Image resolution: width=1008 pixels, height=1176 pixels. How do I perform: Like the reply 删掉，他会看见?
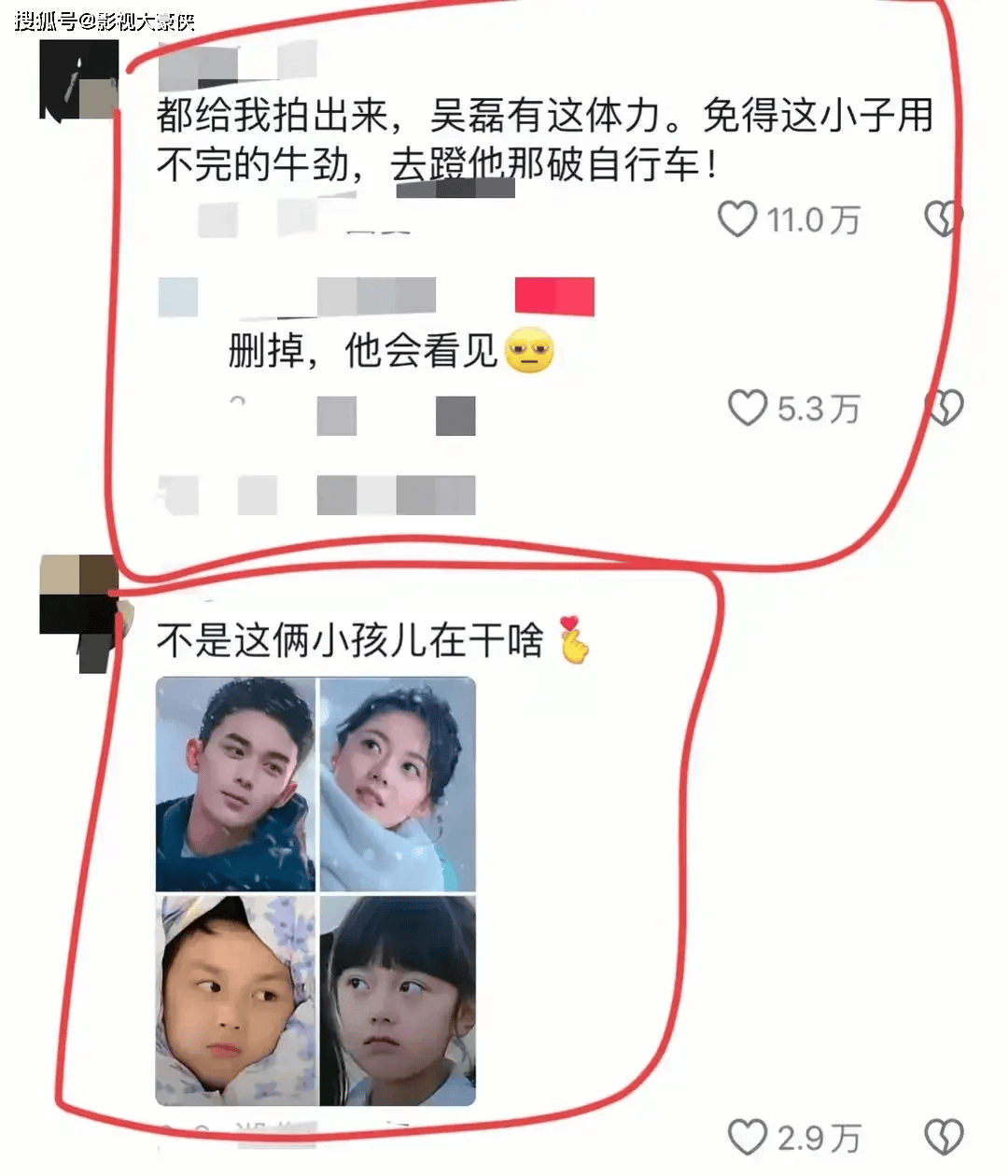pos(748,408)
